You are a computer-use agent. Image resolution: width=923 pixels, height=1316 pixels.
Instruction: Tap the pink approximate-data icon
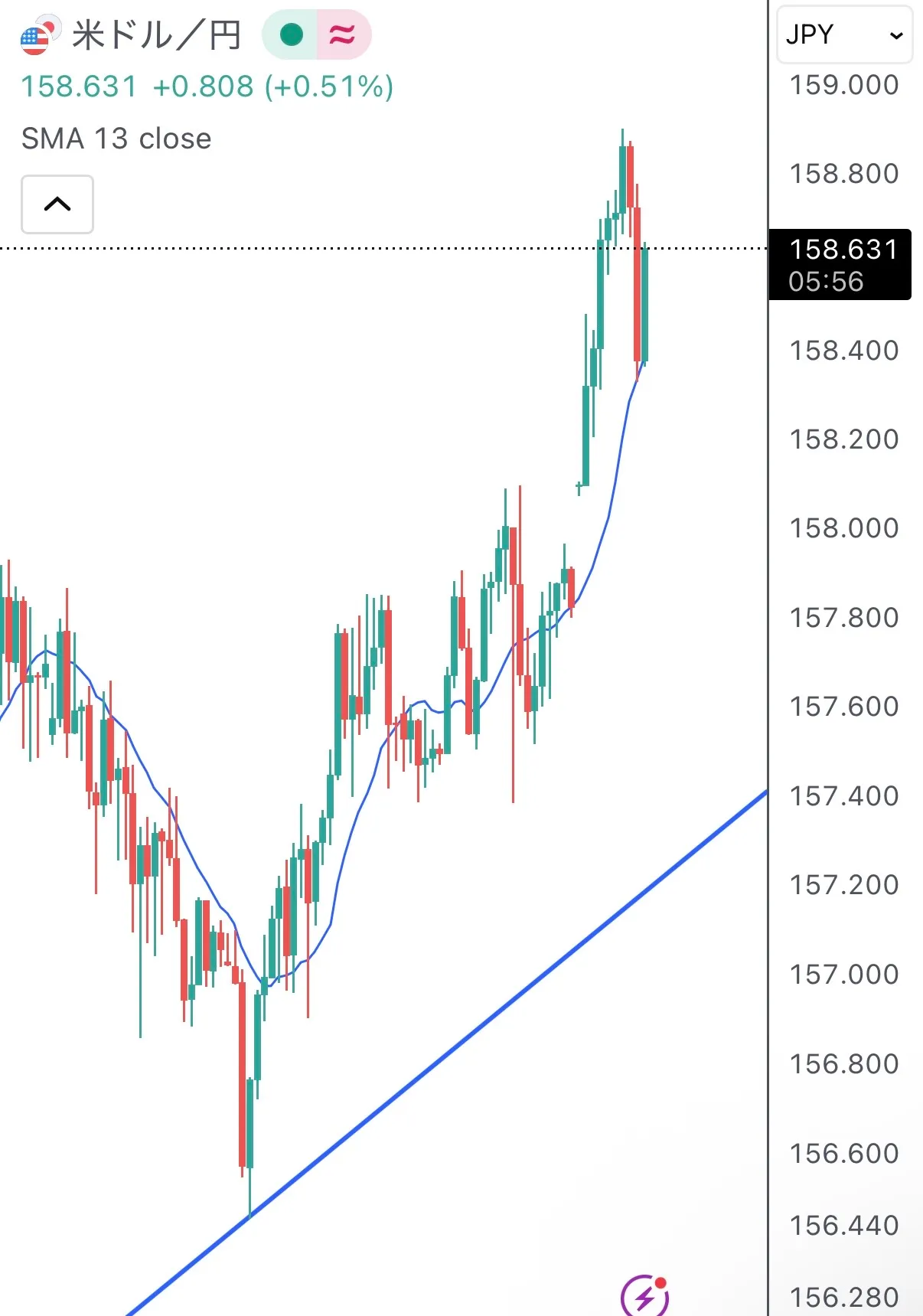(342, 35)
